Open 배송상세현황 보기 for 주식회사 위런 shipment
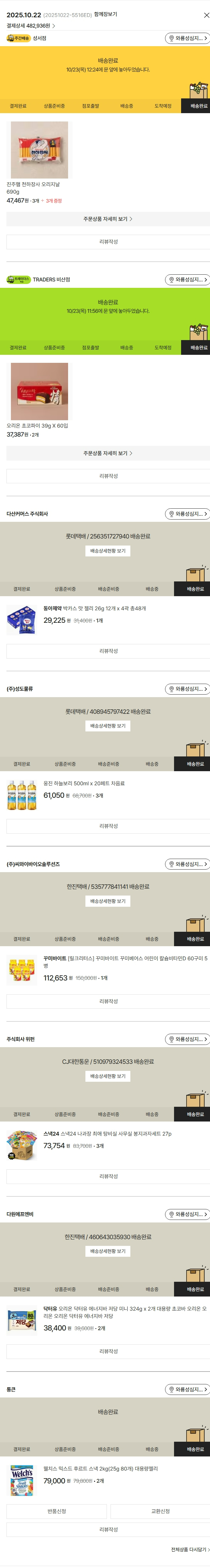The width and height of the screenshot is (210, 1568). pos(108,1076)
